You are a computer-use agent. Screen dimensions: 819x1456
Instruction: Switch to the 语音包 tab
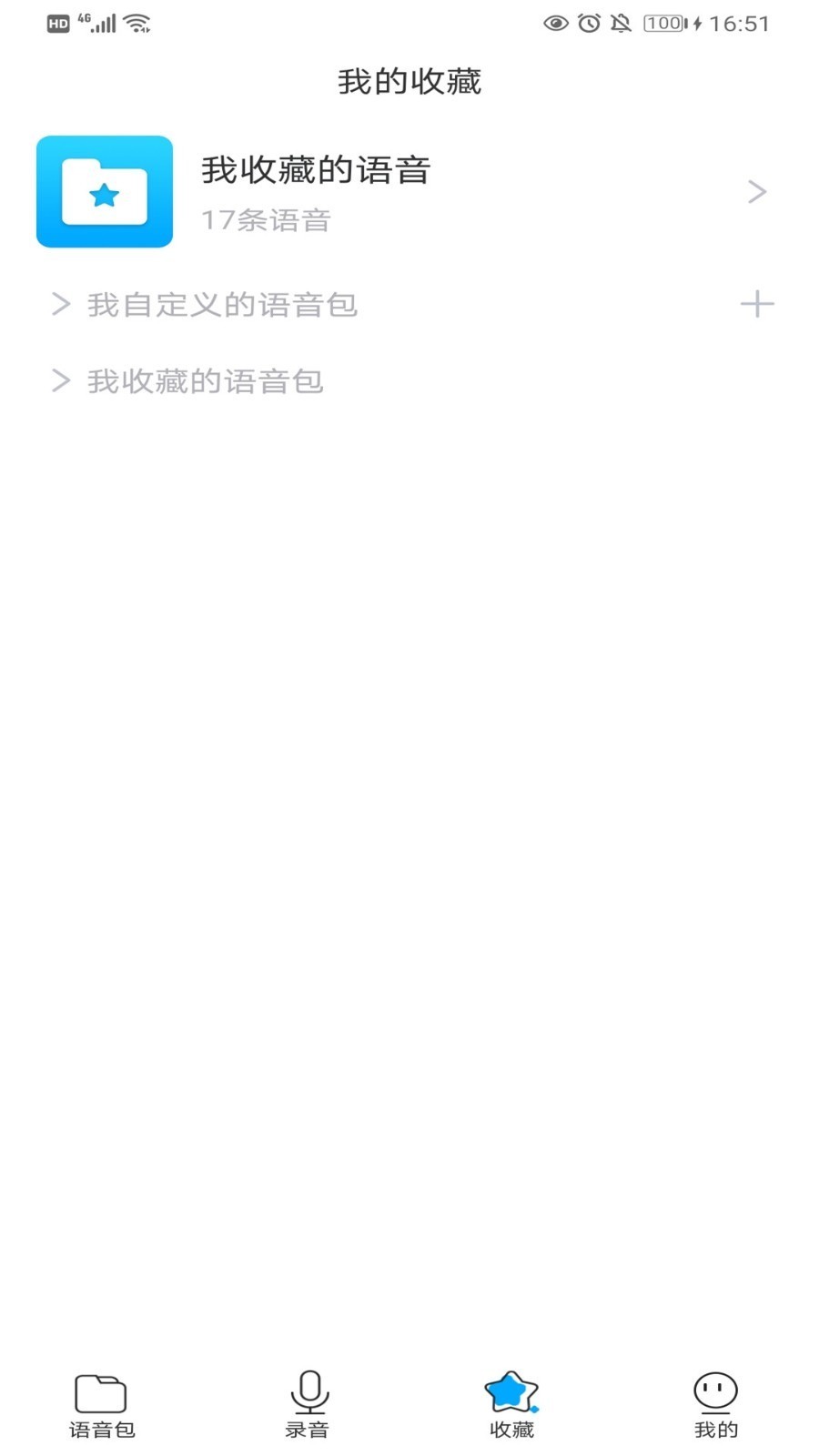pyautogui.click(x=101, y=1405)
